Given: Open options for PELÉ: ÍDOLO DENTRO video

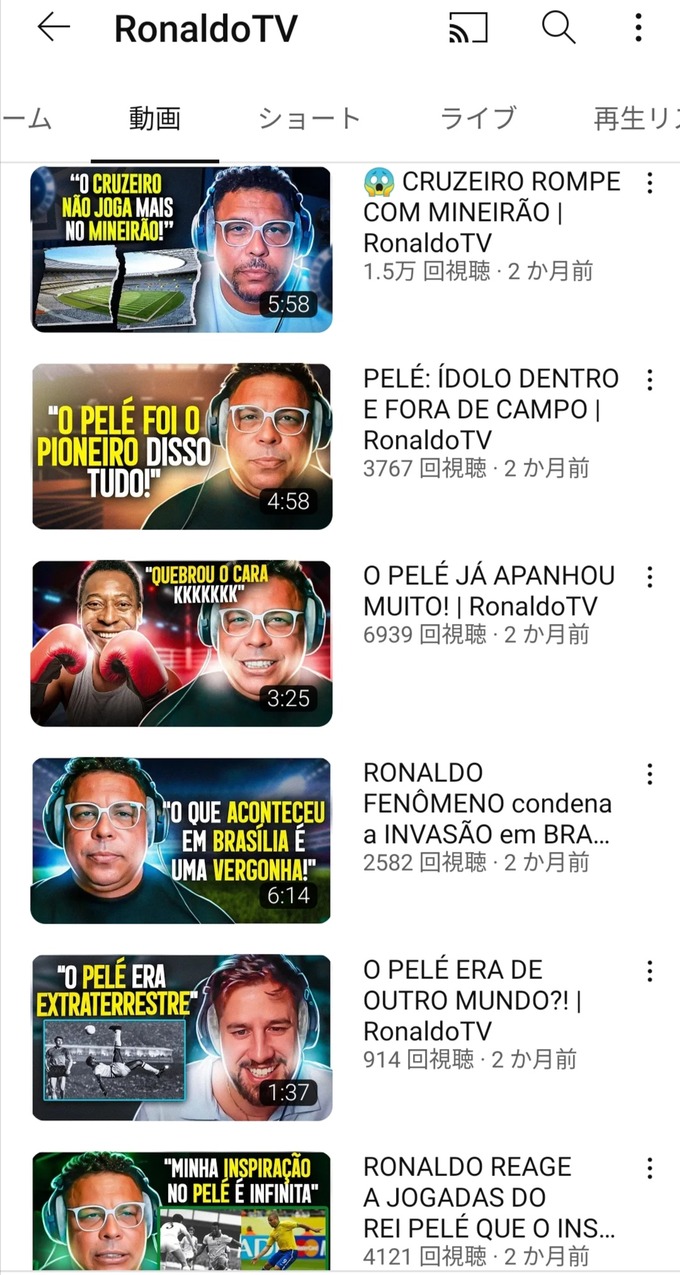Looking at the screenshot, I should (x=650, y=380).
